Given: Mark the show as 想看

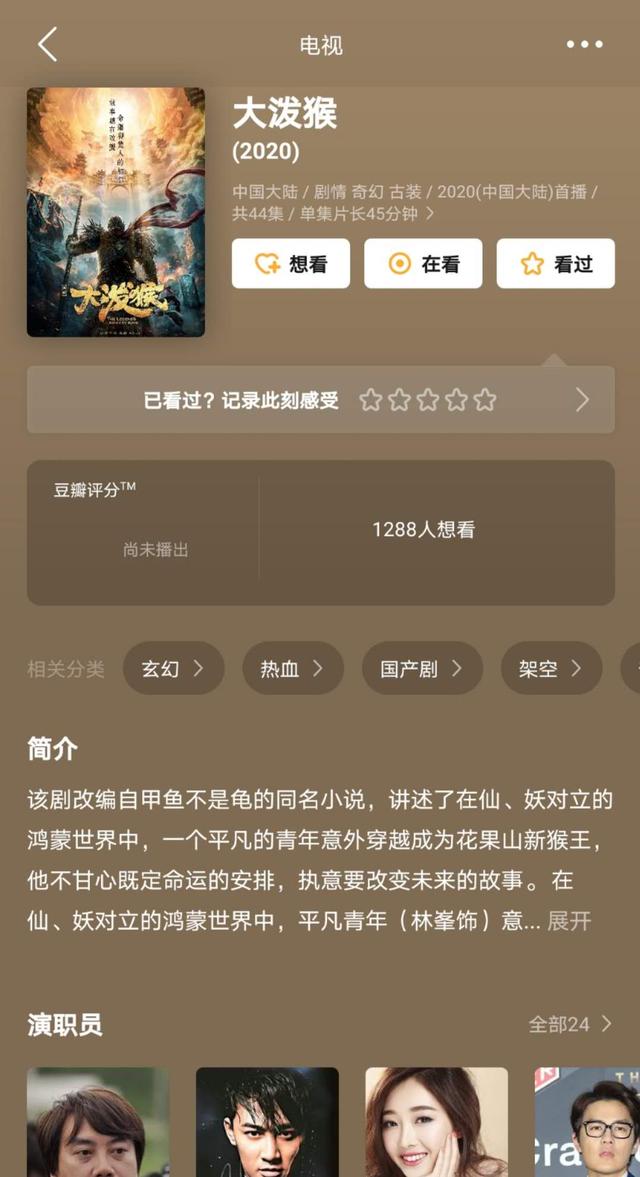Looking at the screenshot, I should (x=291, y=264).
